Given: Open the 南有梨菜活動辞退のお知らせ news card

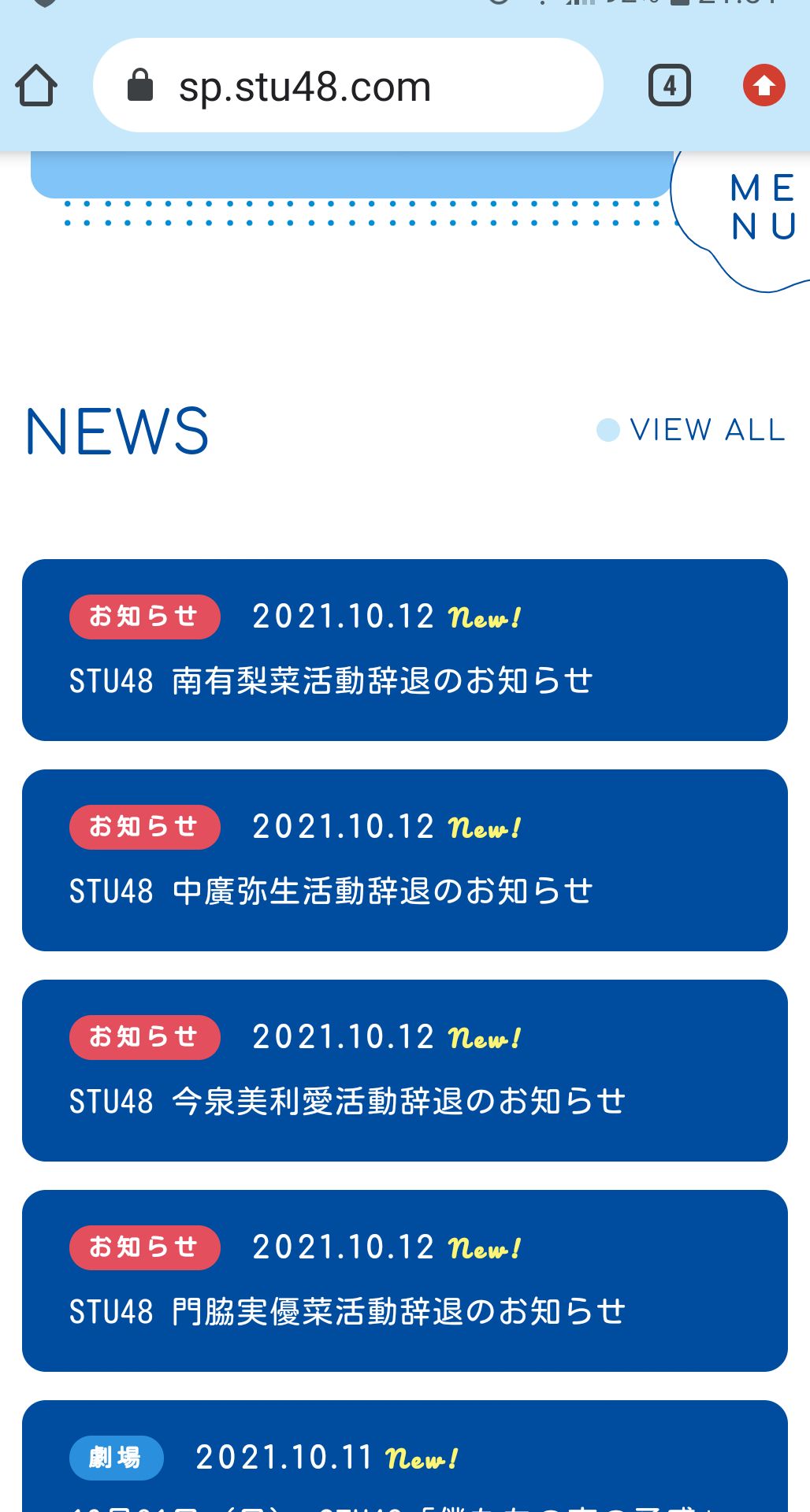Looking at the screenshot, I should click(405, 650).
